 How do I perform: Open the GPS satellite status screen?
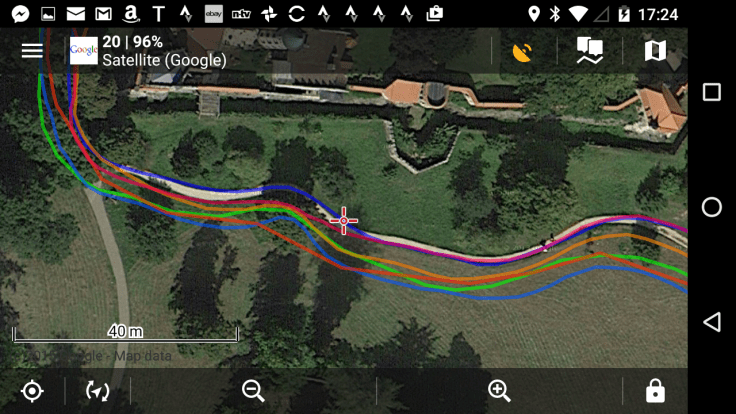click(x=522, y=51)
